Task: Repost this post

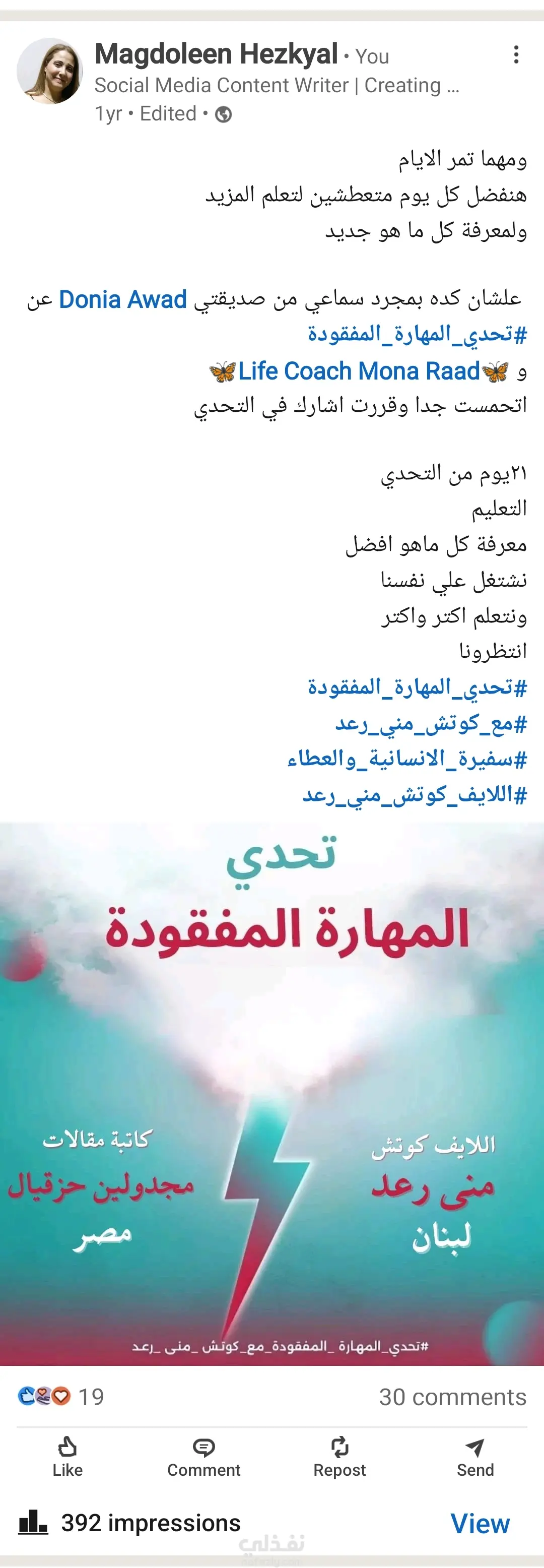Action: pyautogui.click(x=339, y=1457)
